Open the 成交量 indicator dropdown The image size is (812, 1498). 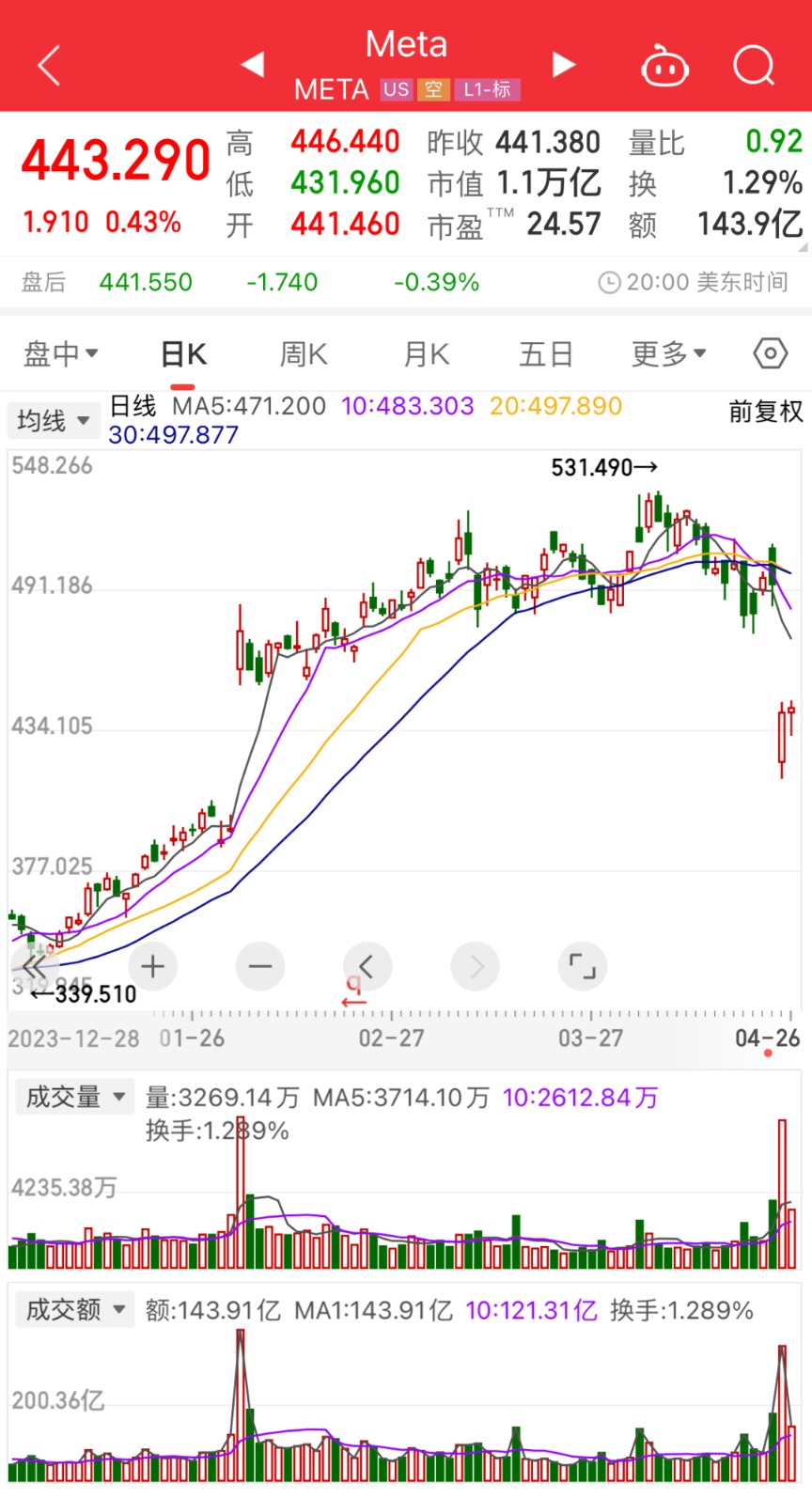pos(74,1097)
